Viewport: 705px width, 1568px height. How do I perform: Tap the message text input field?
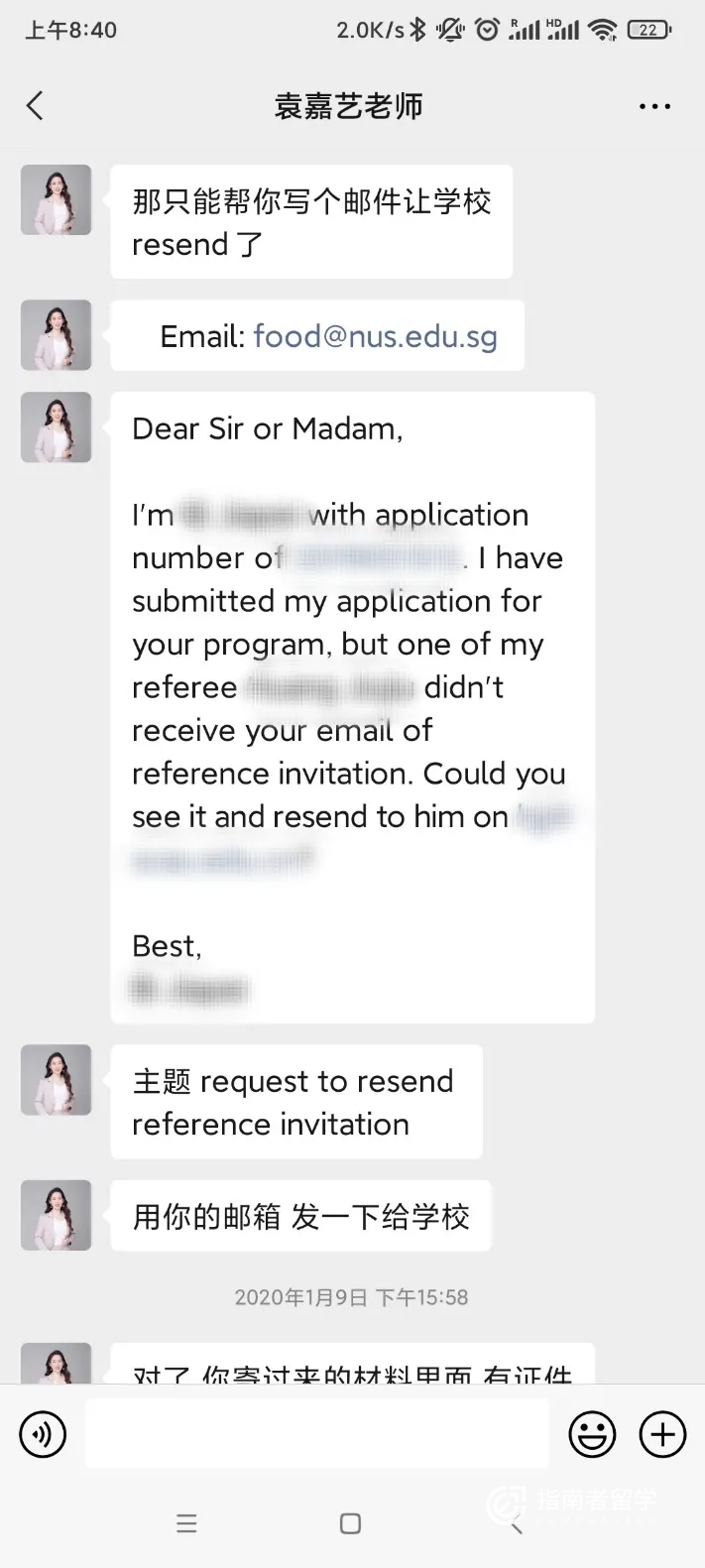pyautogui.click(x=317, y=1433)
